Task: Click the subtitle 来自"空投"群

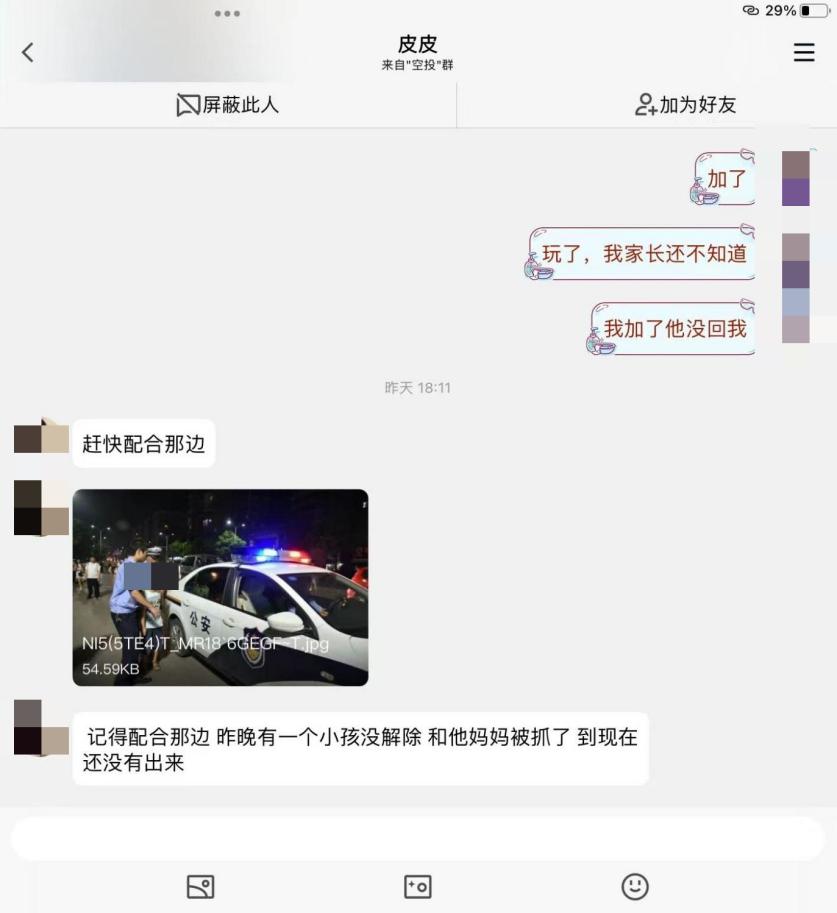Action: pyautogui.click(x=417, y=62)
